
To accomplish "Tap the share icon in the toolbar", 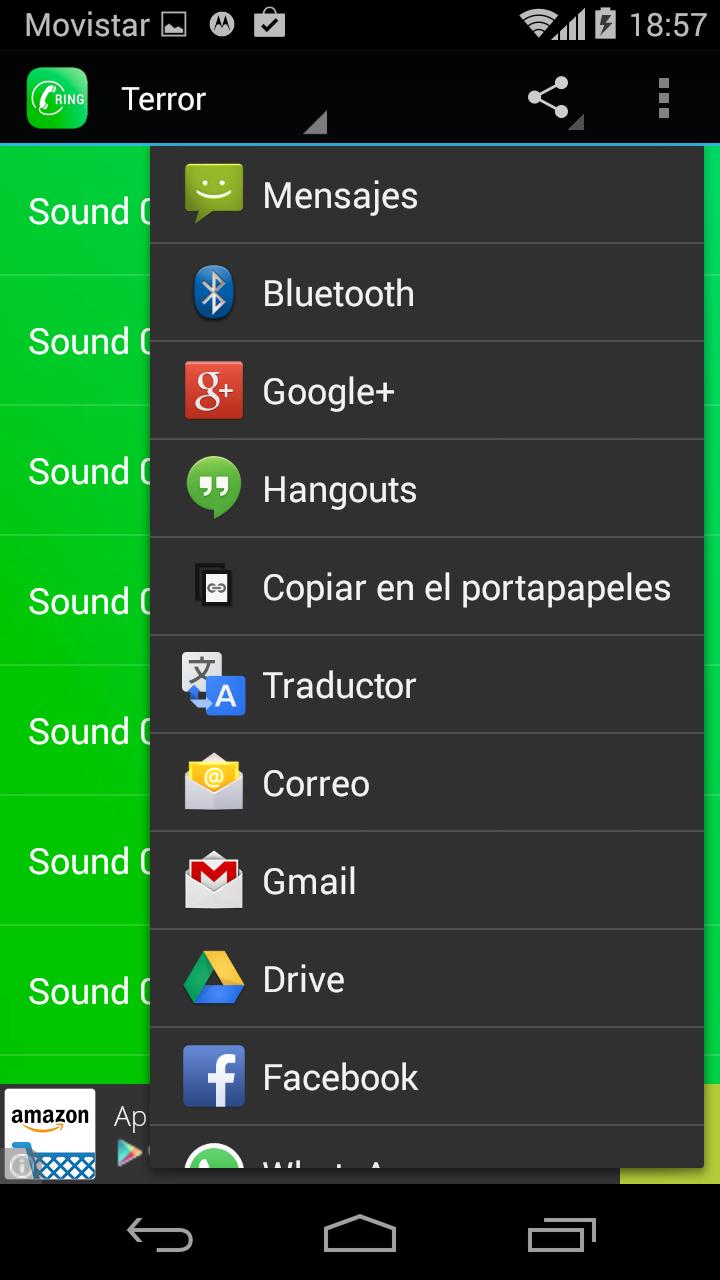I will tap(549, 98).
